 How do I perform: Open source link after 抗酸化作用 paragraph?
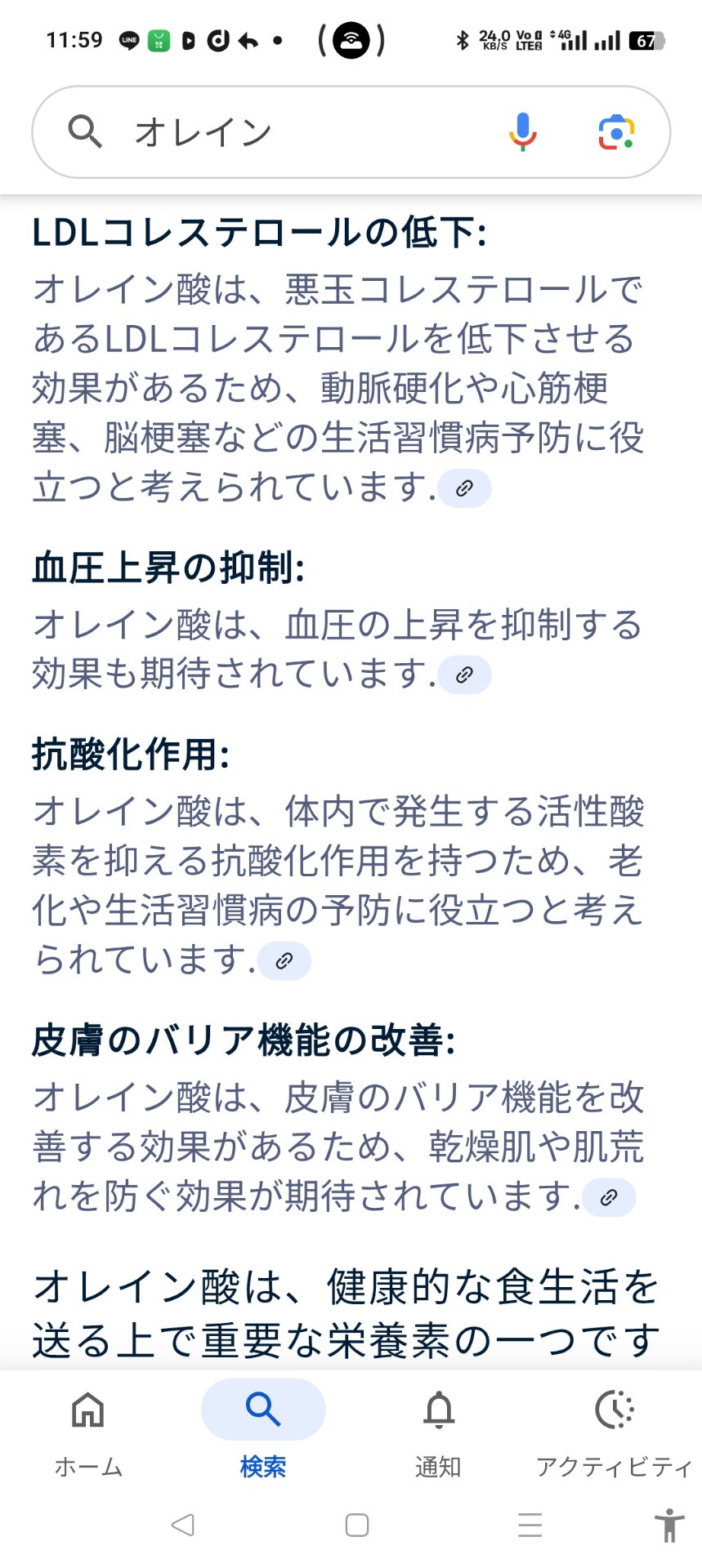(284, 960)
